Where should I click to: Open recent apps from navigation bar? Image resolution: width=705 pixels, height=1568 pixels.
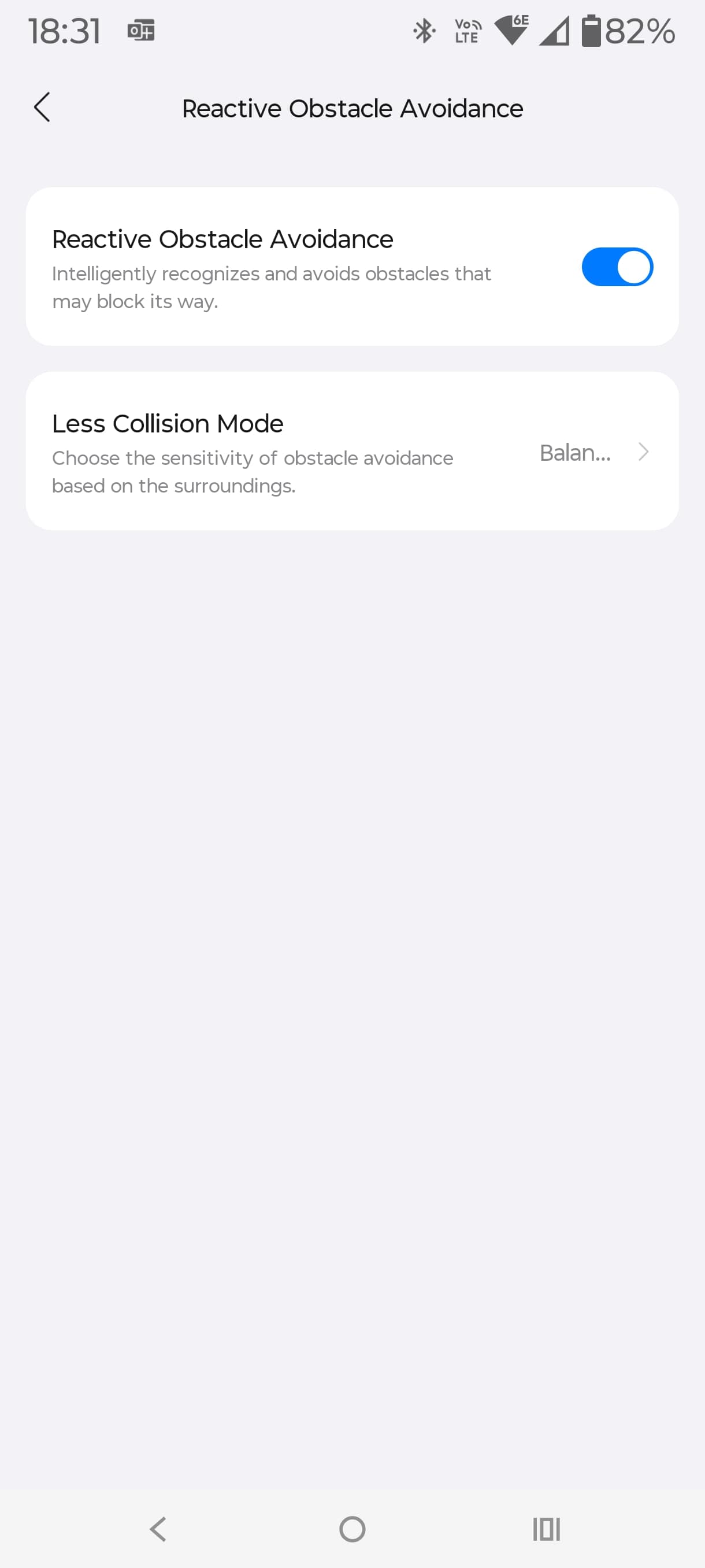click(546, 1529)
